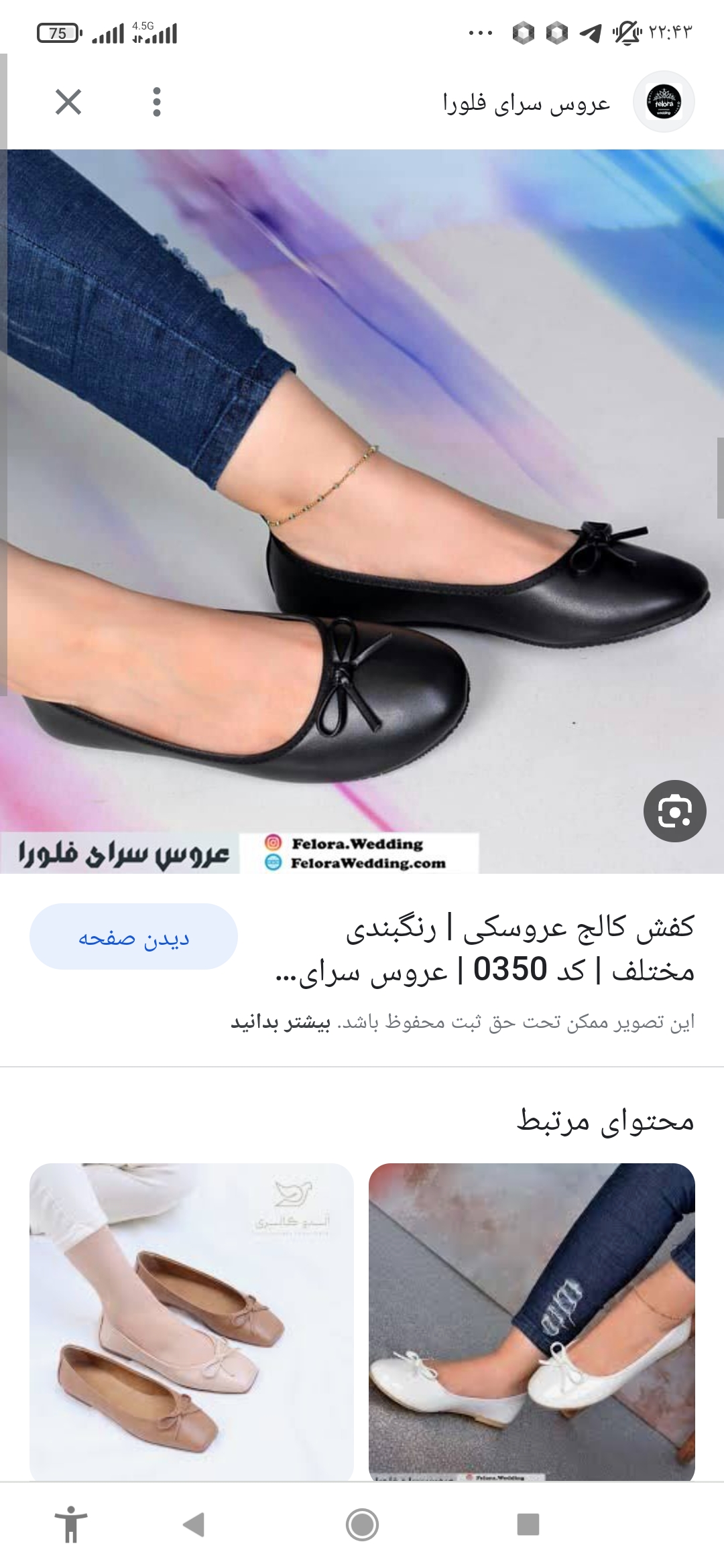
Task: Open related image of white bow flats
Action: tap(532, 1321)
